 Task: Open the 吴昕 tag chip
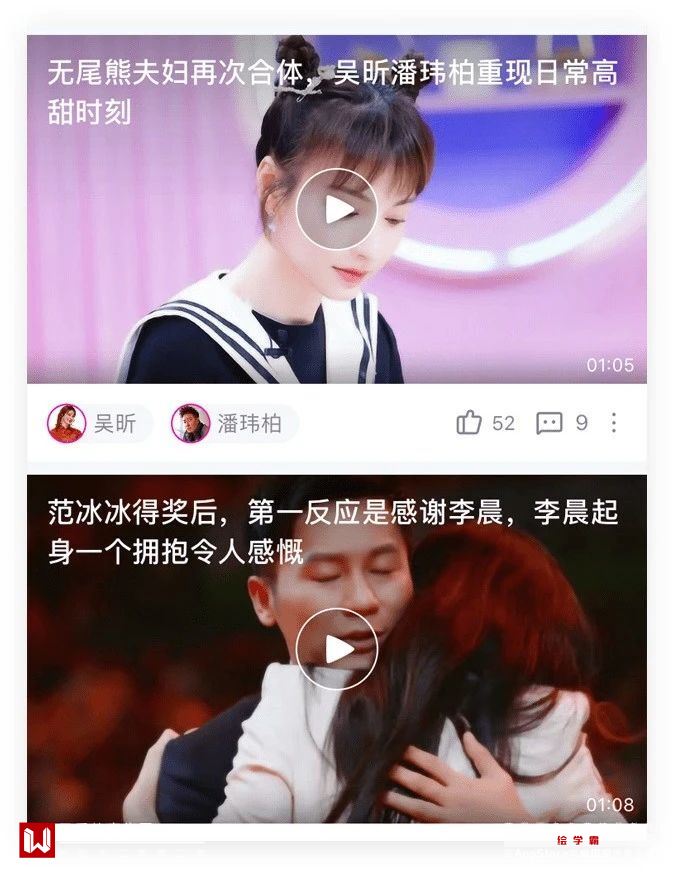pos(99,423)
